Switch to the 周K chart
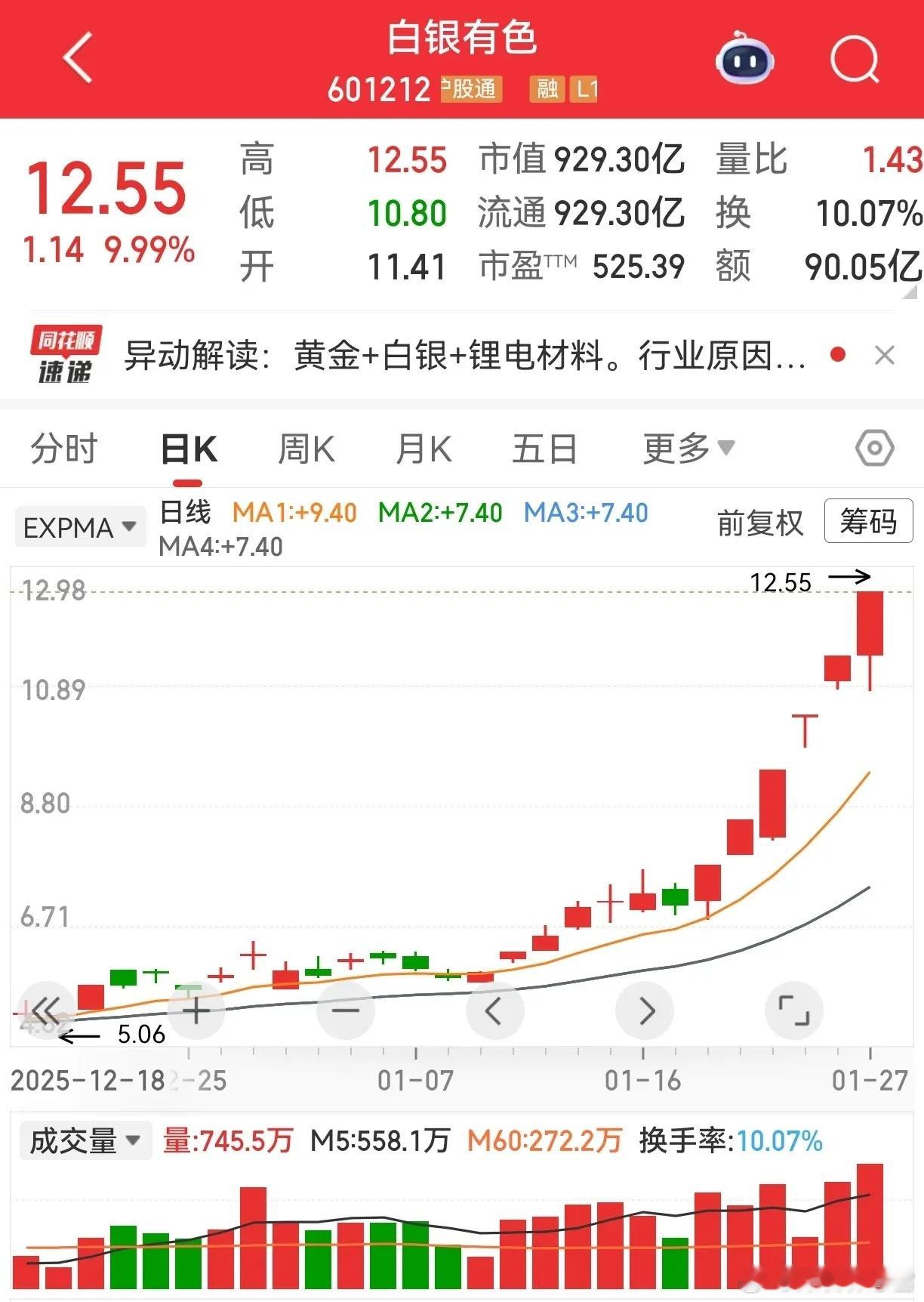924x1302 pixels. pos(306,449)
